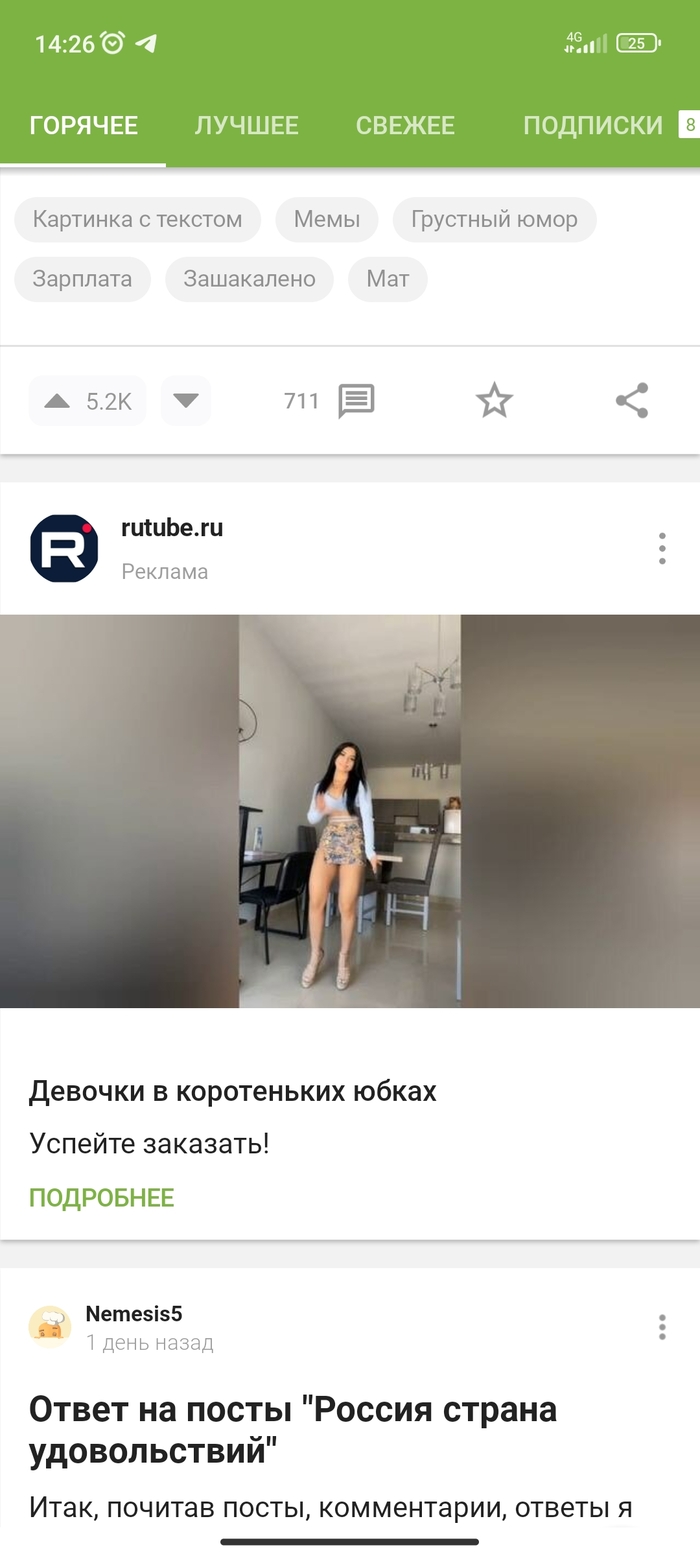Select the Картинка с текстом tag

click(x=137, y=220)
